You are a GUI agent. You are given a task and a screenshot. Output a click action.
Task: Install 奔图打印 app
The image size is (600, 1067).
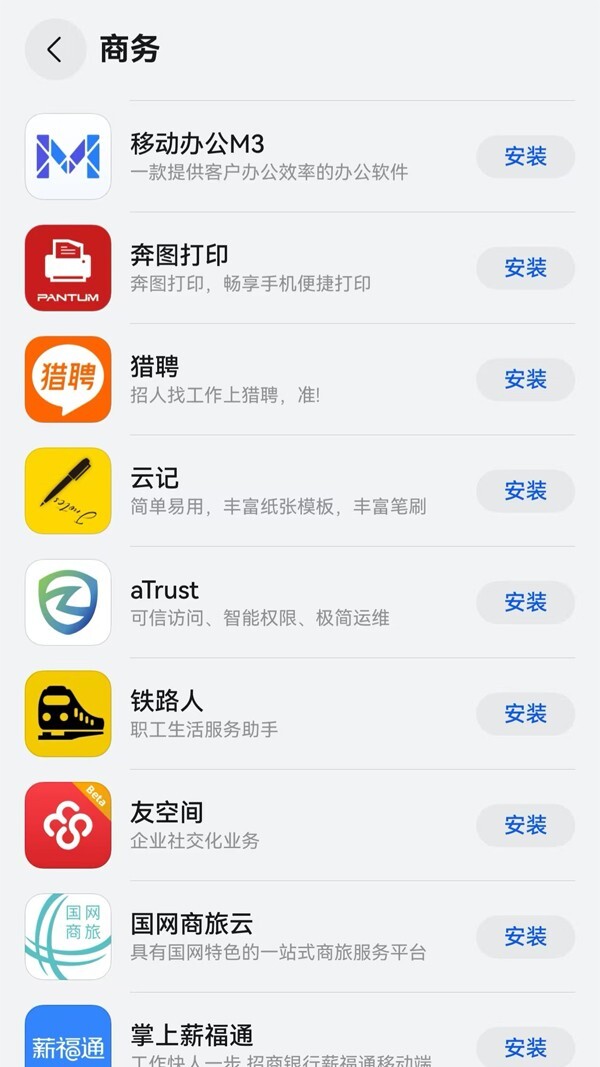(525, 268)
